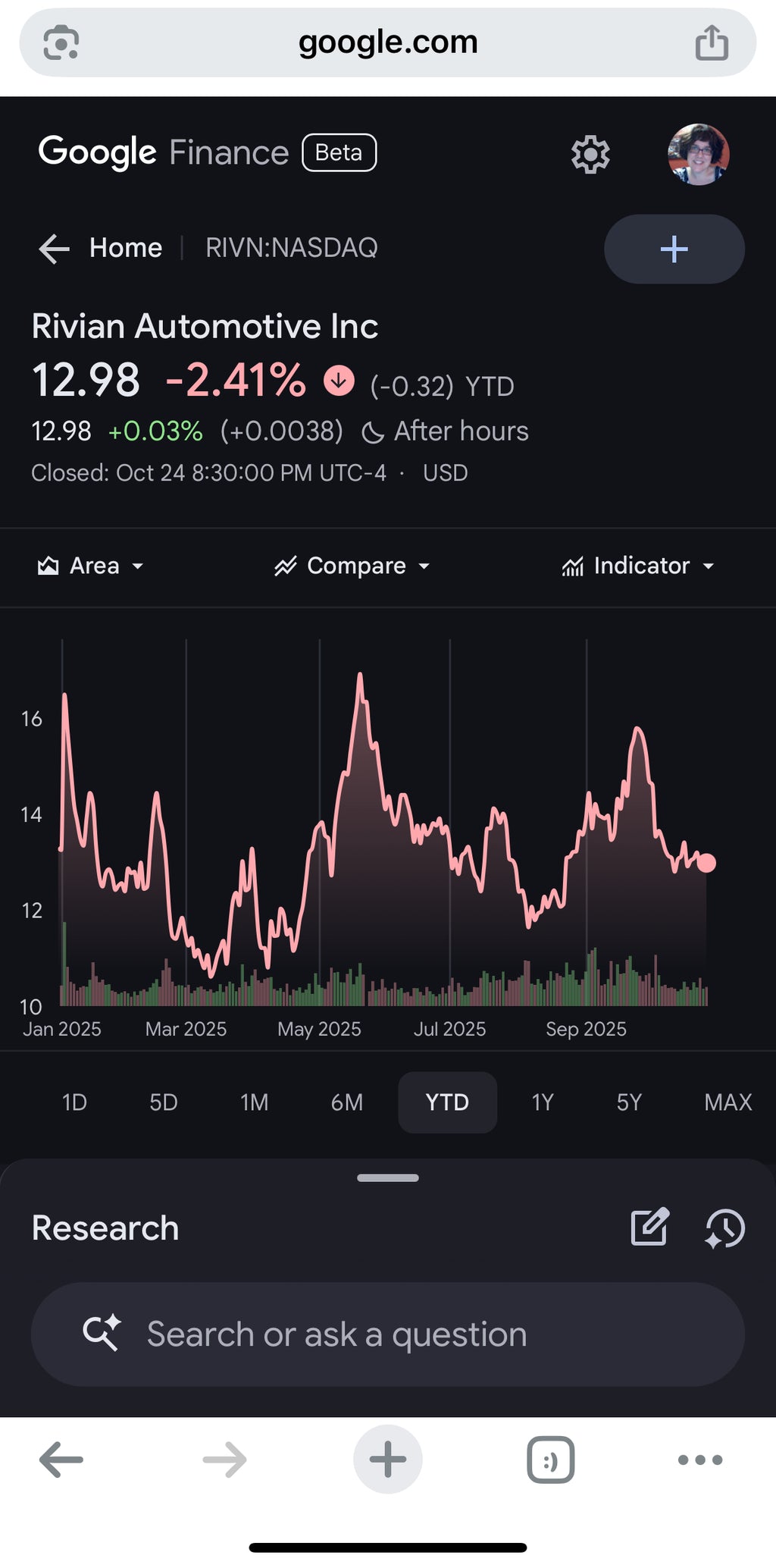Image resolution: width=776 pixels, height=1568 pixels.
Task: Select the 1M time range
Action: [x=255, y=1102]
